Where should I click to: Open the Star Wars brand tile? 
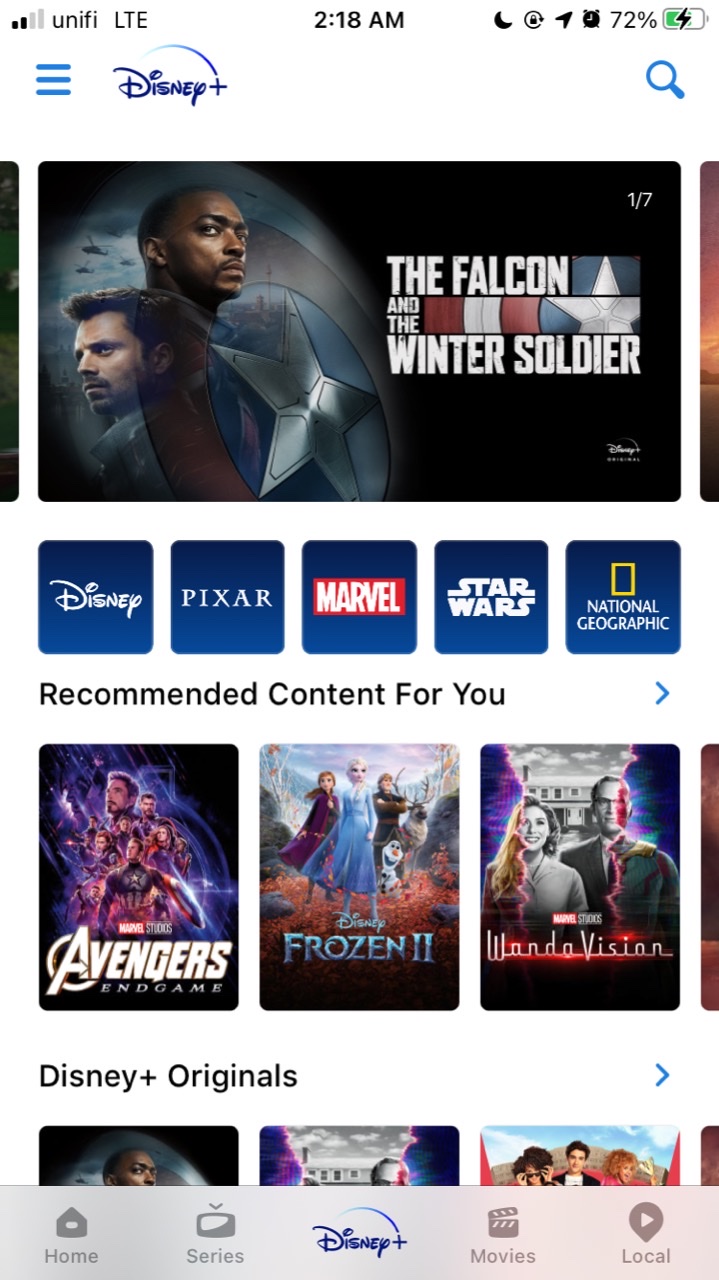point(491,597)
